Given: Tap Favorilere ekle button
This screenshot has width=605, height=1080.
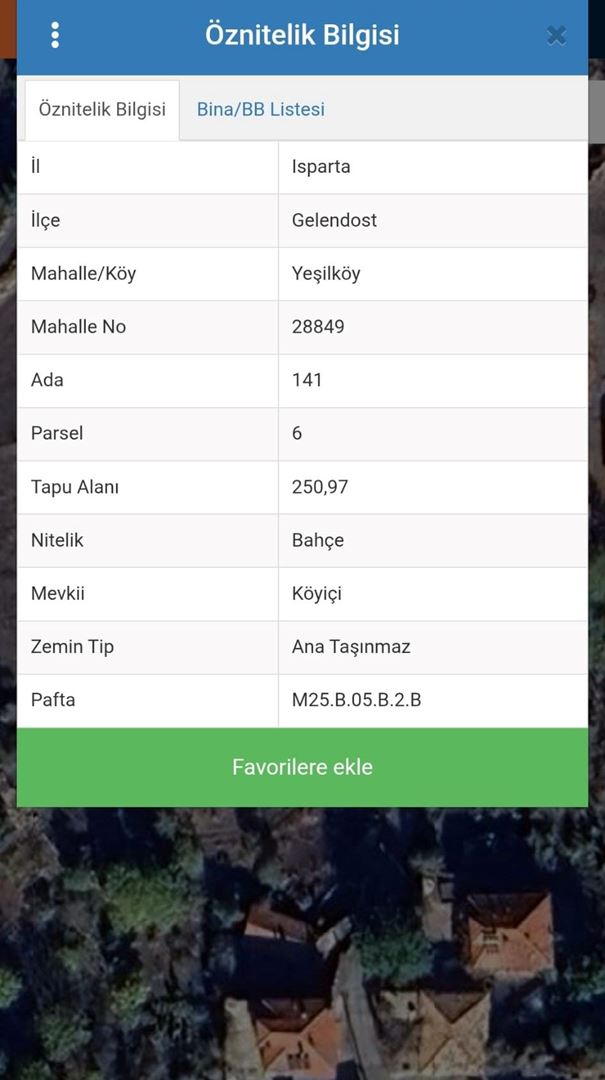Looking at the screenshot, I should click(302, 767).
